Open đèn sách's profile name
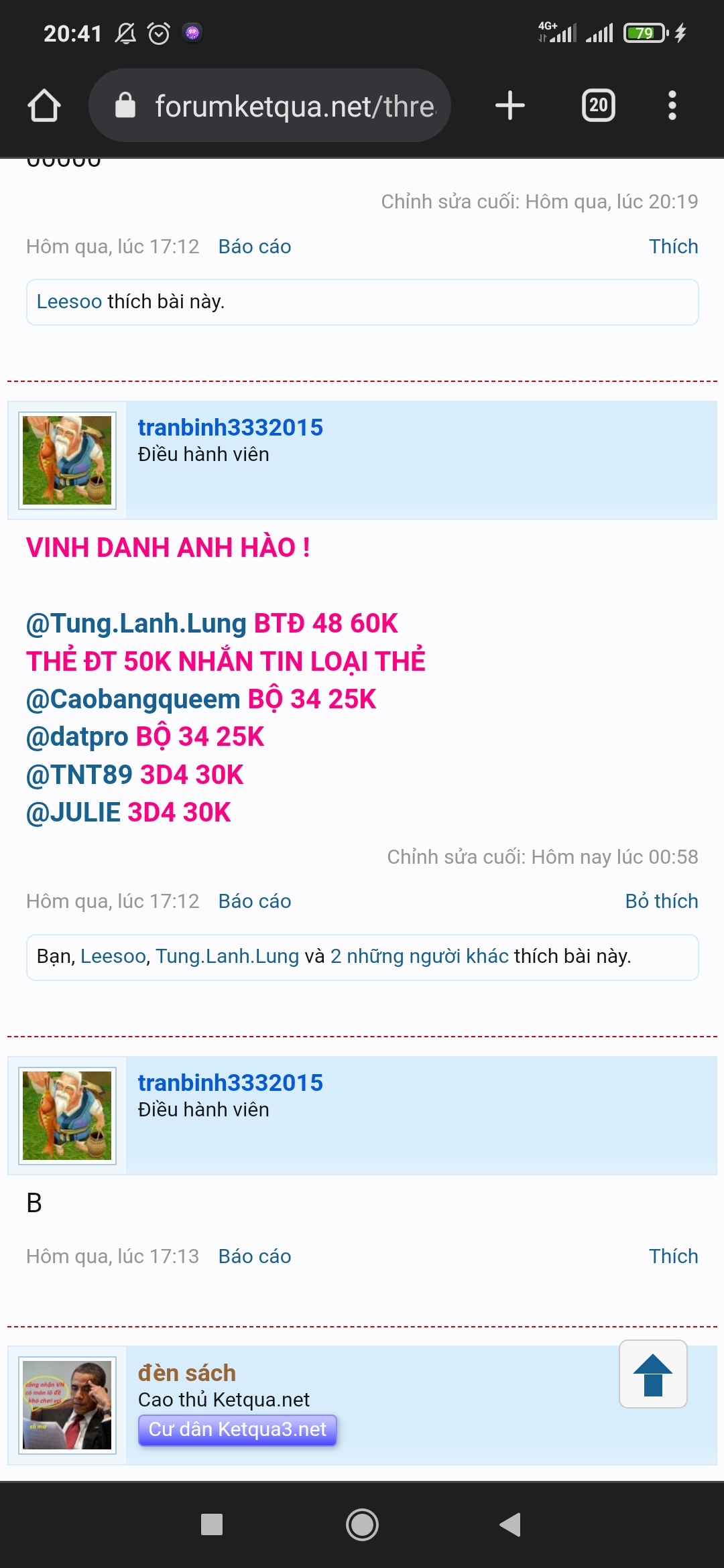The height and width of the screenshot is (1568, 724). (x=187, y=1373)
